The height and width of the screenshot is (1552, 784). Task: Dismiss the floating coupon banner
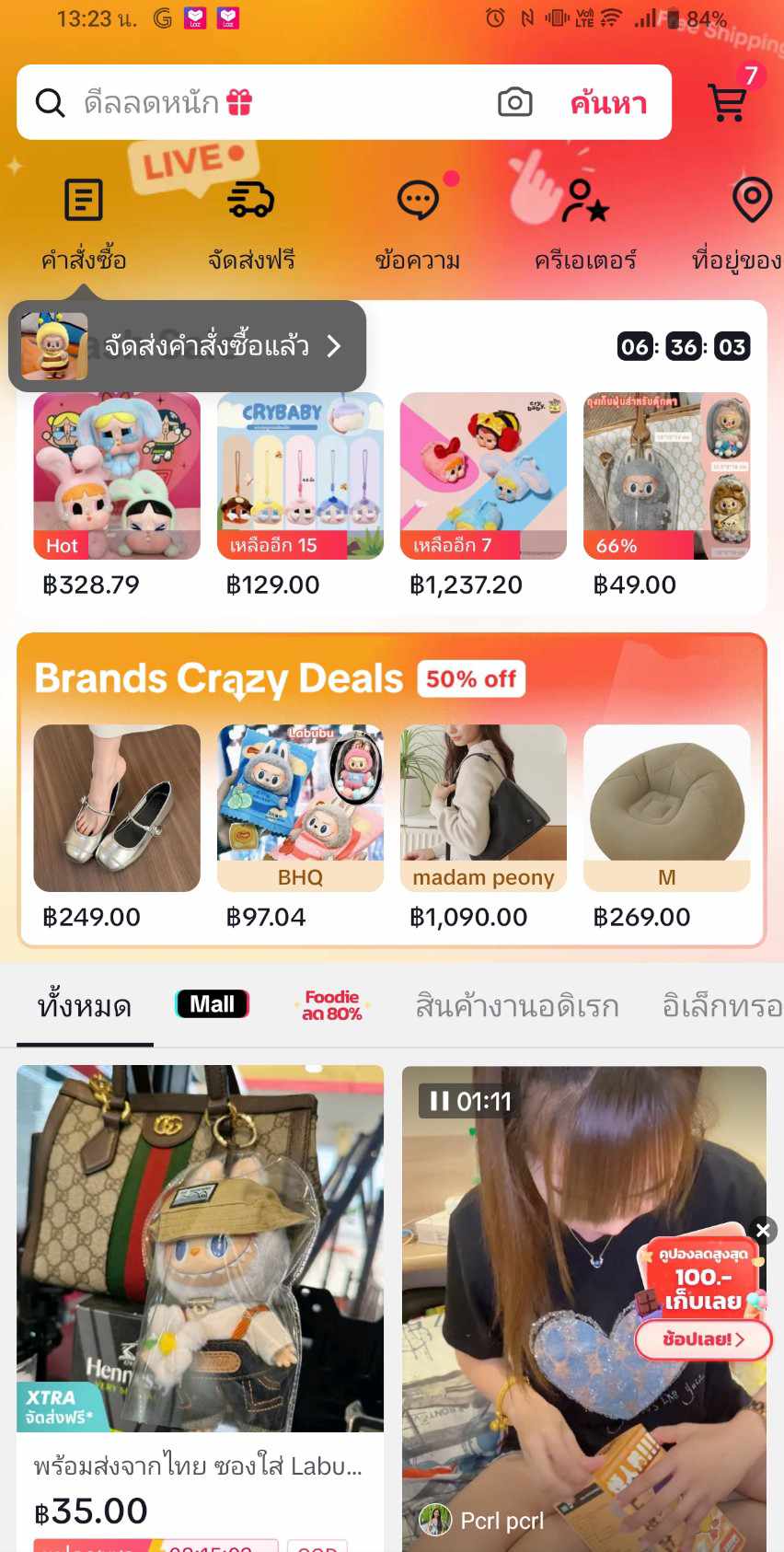pyautogui.click(x=763, y=1230)
